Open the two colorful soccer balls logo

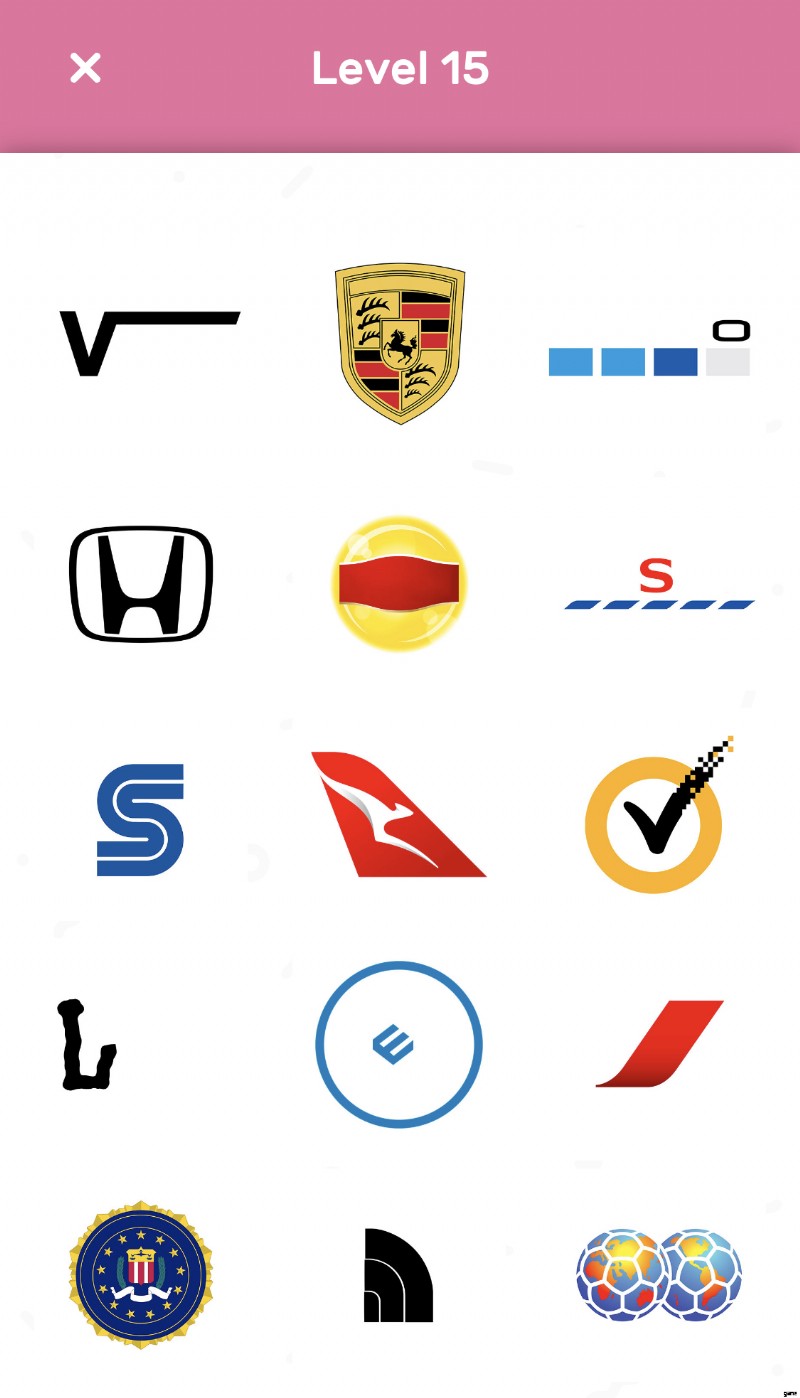point(659,1275)
